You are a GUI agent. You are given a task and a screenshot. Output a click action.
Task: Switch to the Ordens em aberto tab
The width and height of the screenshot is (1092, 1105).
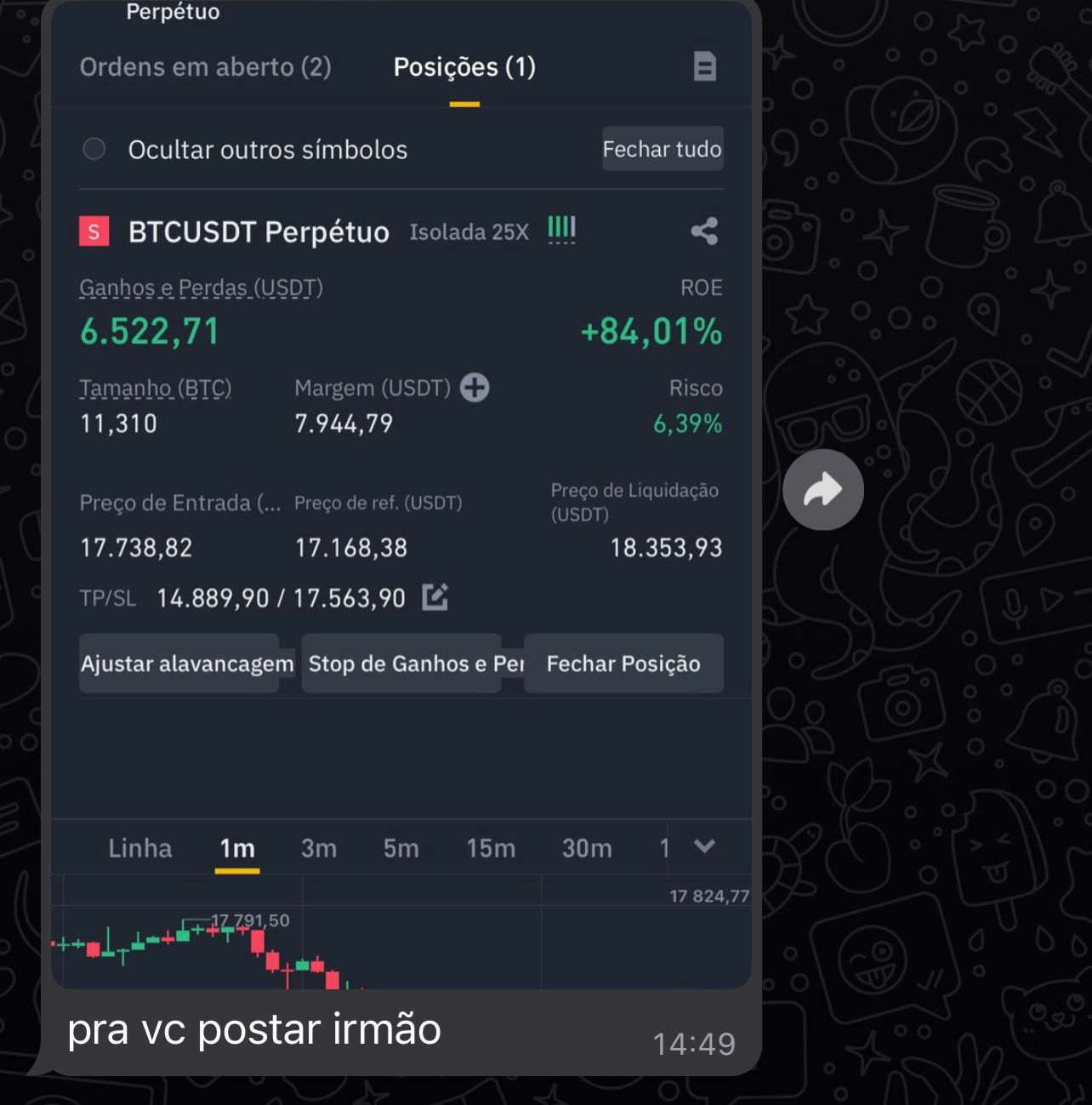click(x=204, y=66)
